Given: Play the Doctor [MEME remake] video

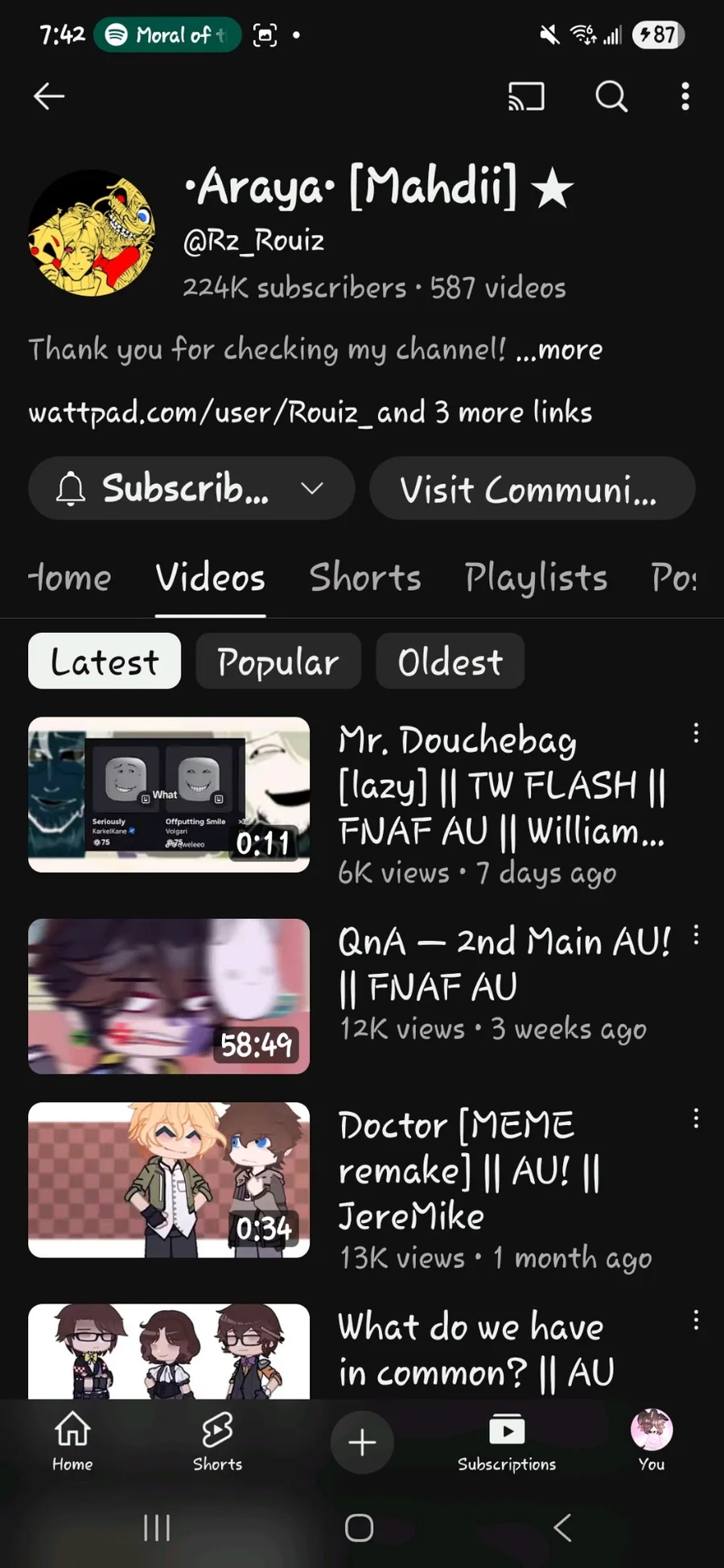Looking at the screenshot, I should pyautogui.click(x=169, y=1180).
